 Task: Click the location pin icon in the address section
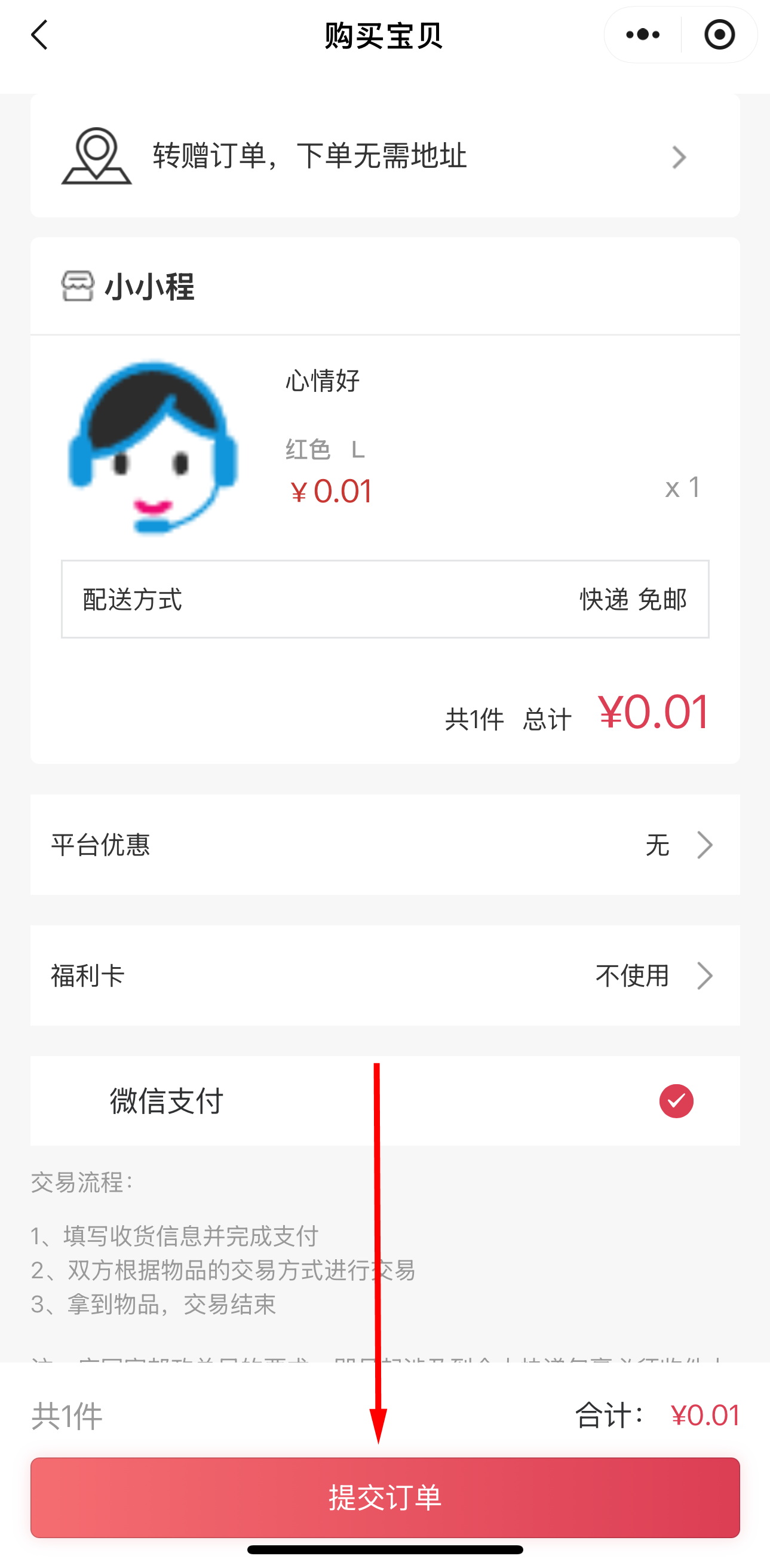(x=96, y=157)
